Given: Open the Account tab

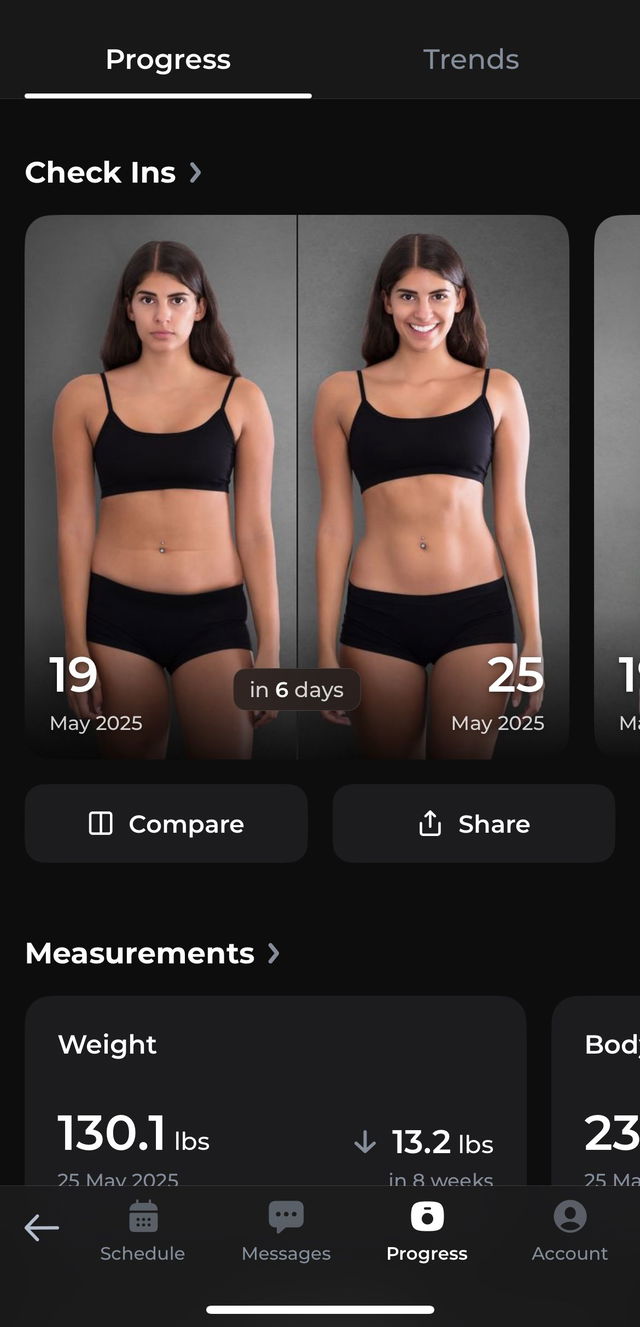Looking at the screenshot, I should (x=570, y=1232).
